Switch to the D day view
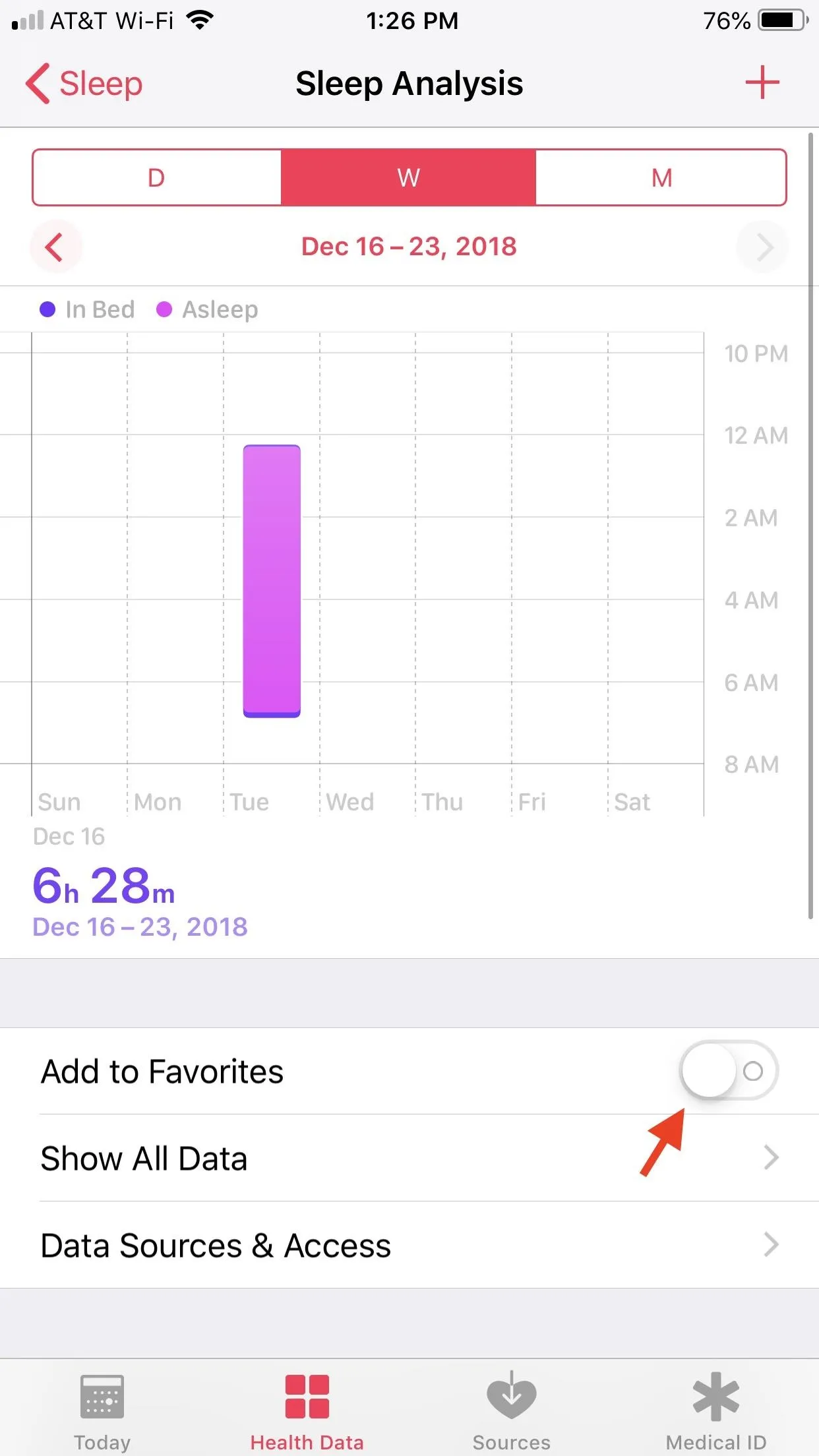Viewport: 819px width, 1456px height. [157, 177]
